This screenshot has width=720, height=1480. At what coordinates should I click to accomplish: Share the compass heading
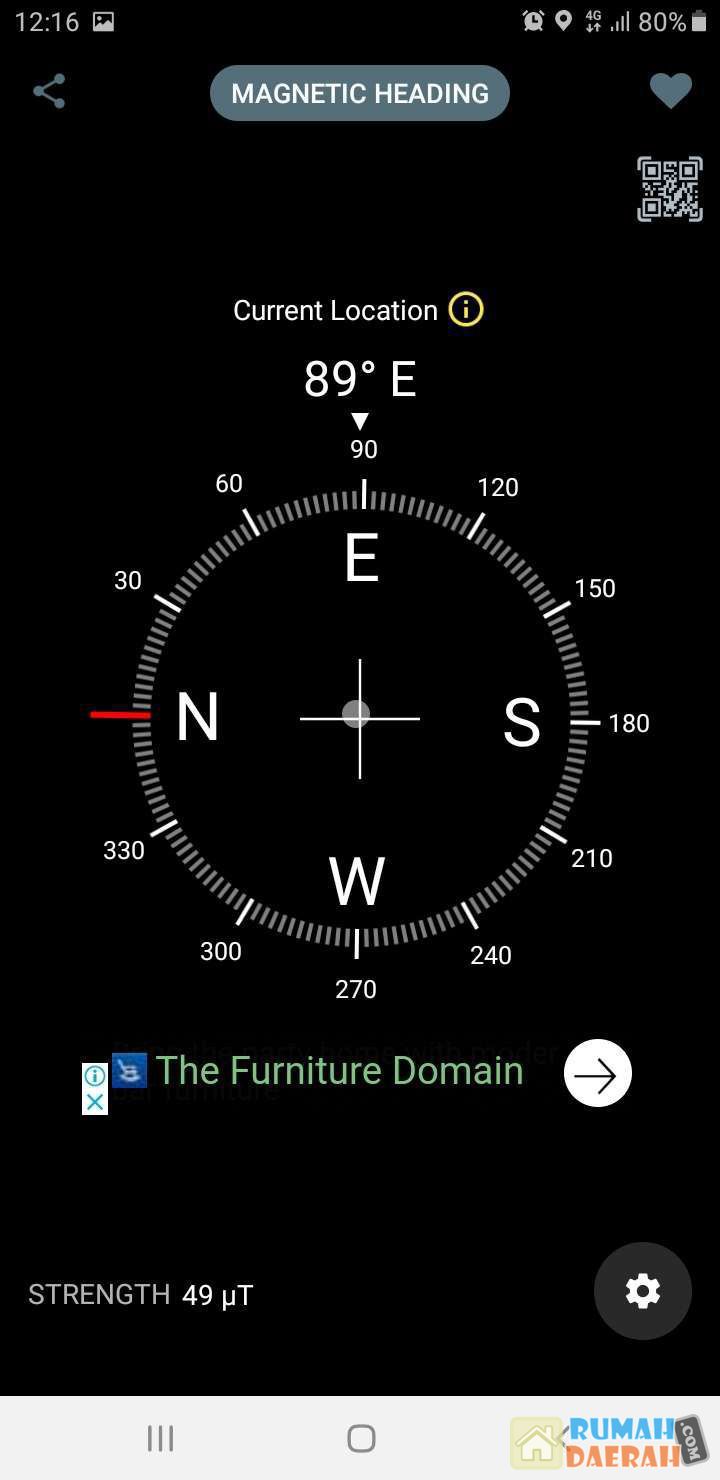pyautogui.click(x=49, y=92)
